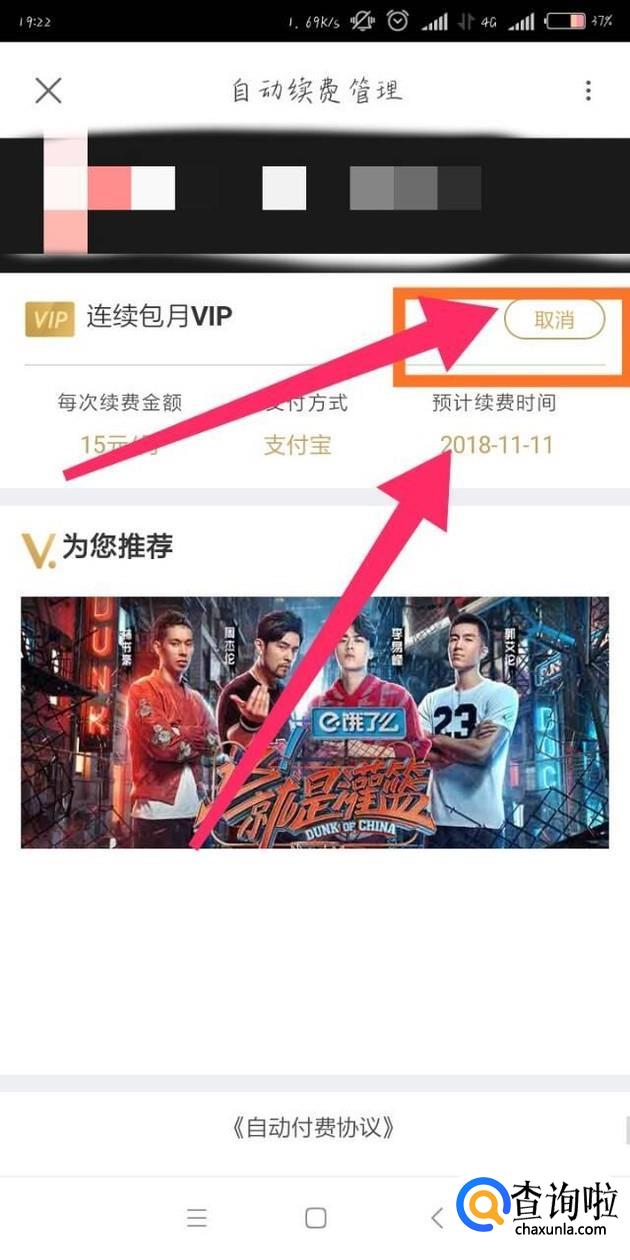Open the three-dot overflow menu

tap(588, 91)
